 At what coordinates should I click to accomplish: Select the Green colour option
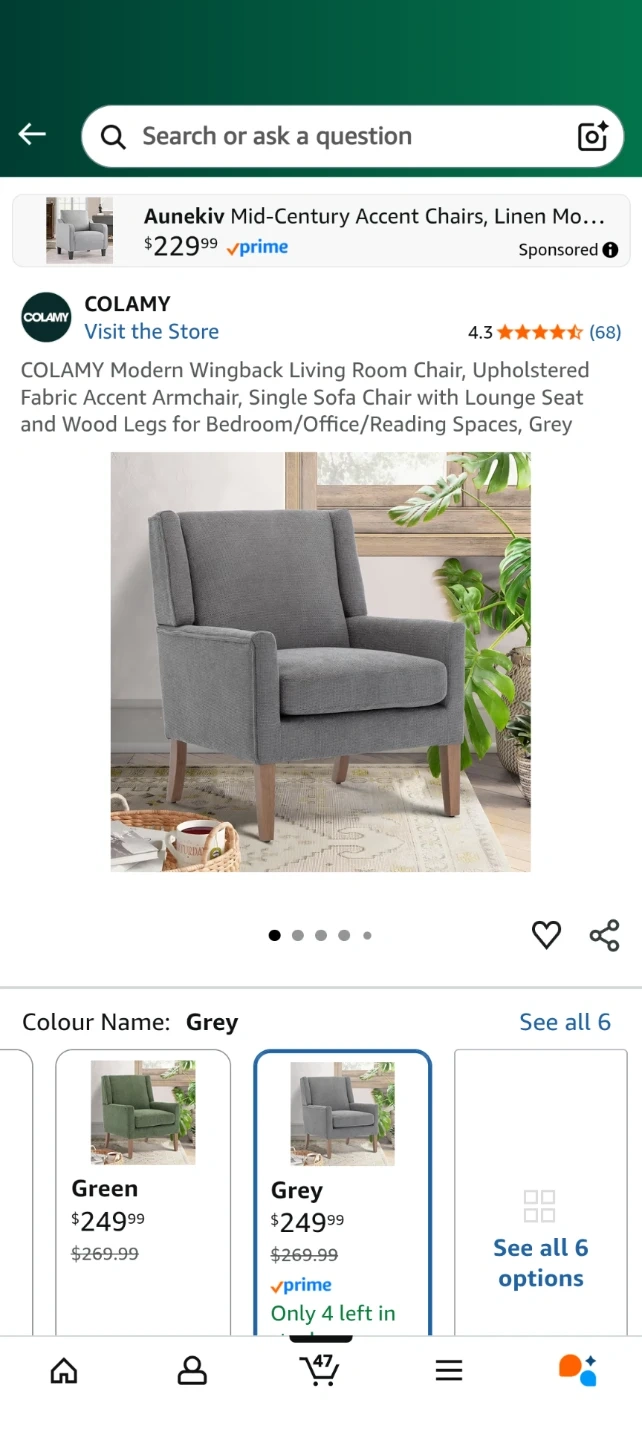click(142, 1190)
